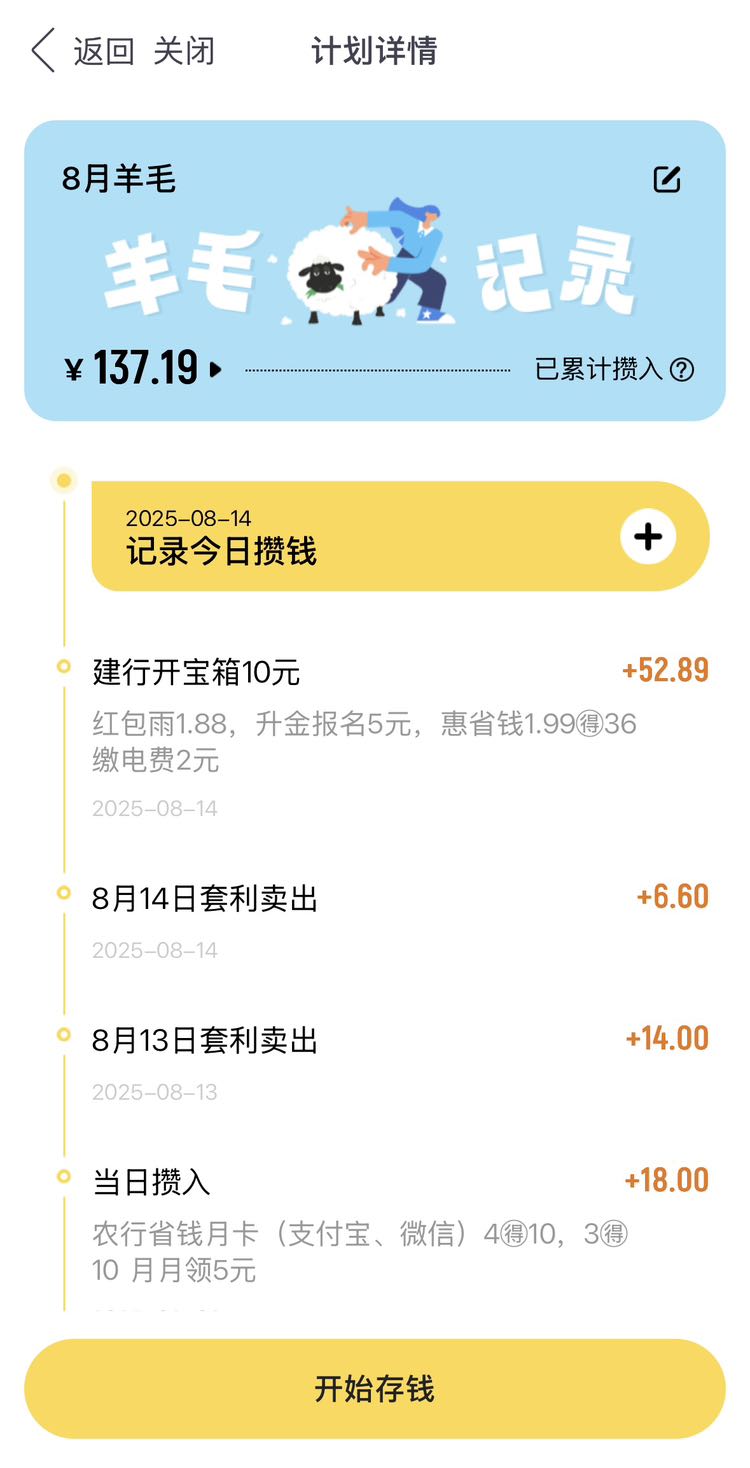Go back with the 返回 arrow
The image size is (750, 1468).
82,51
